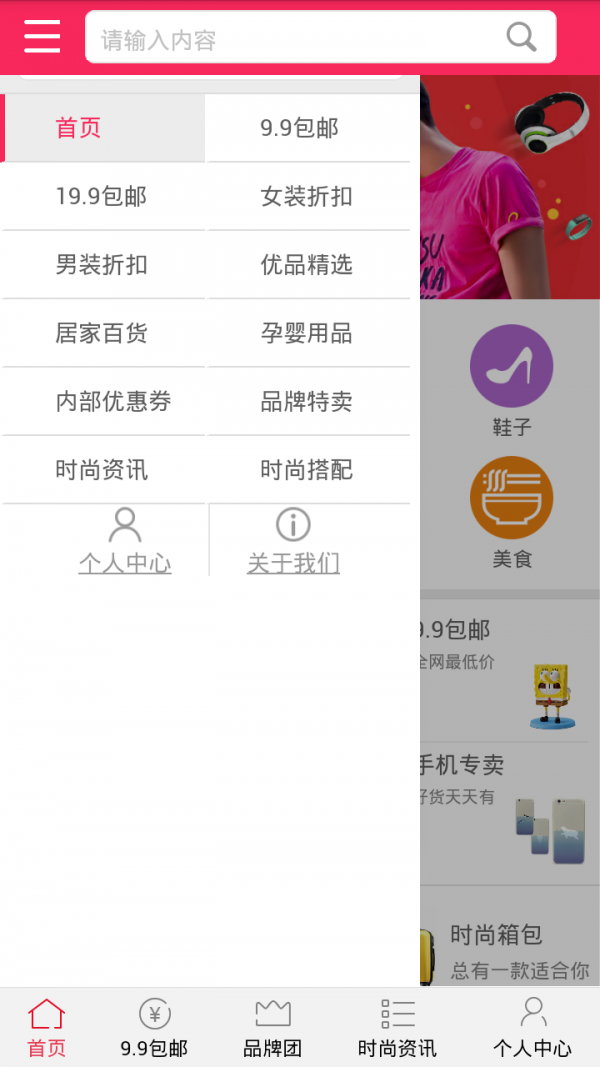Switch to the 品牌团 bottom tab
The width and height of the screenshot is (600, 1067).
272,1028
